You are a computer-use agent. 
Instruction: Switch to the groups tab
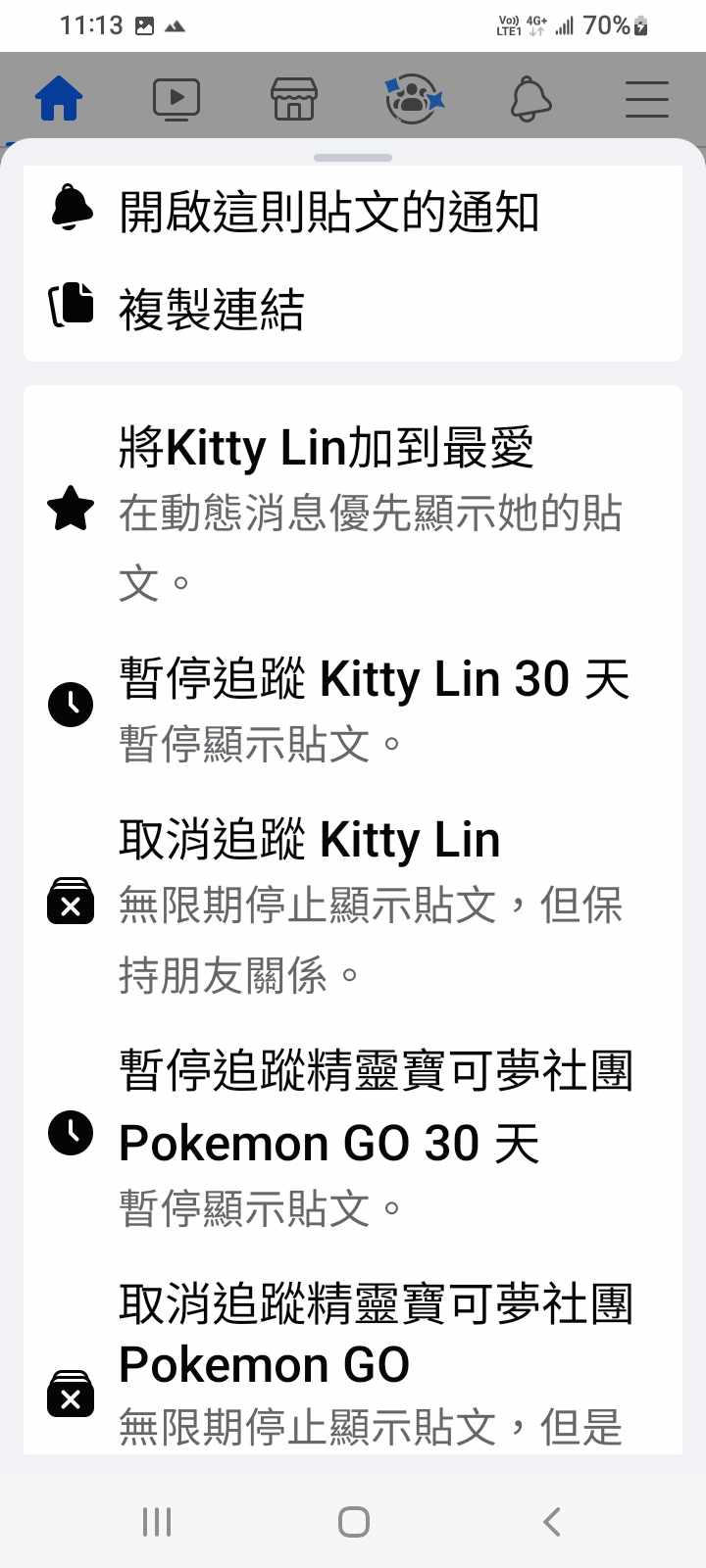pyautogui.click(x=413, y=99)
